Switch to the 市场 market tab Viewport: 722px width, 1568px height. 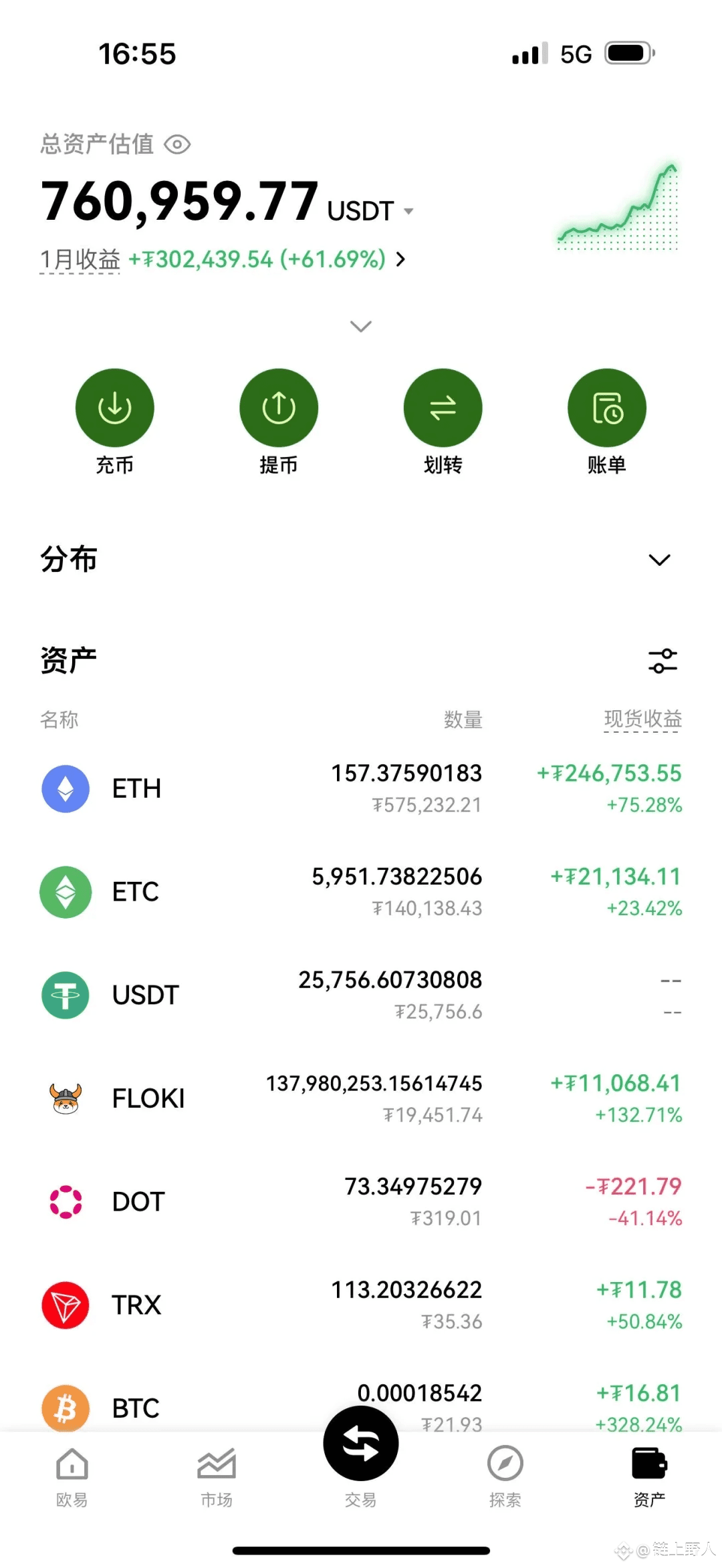click(x=217, y=1478)
